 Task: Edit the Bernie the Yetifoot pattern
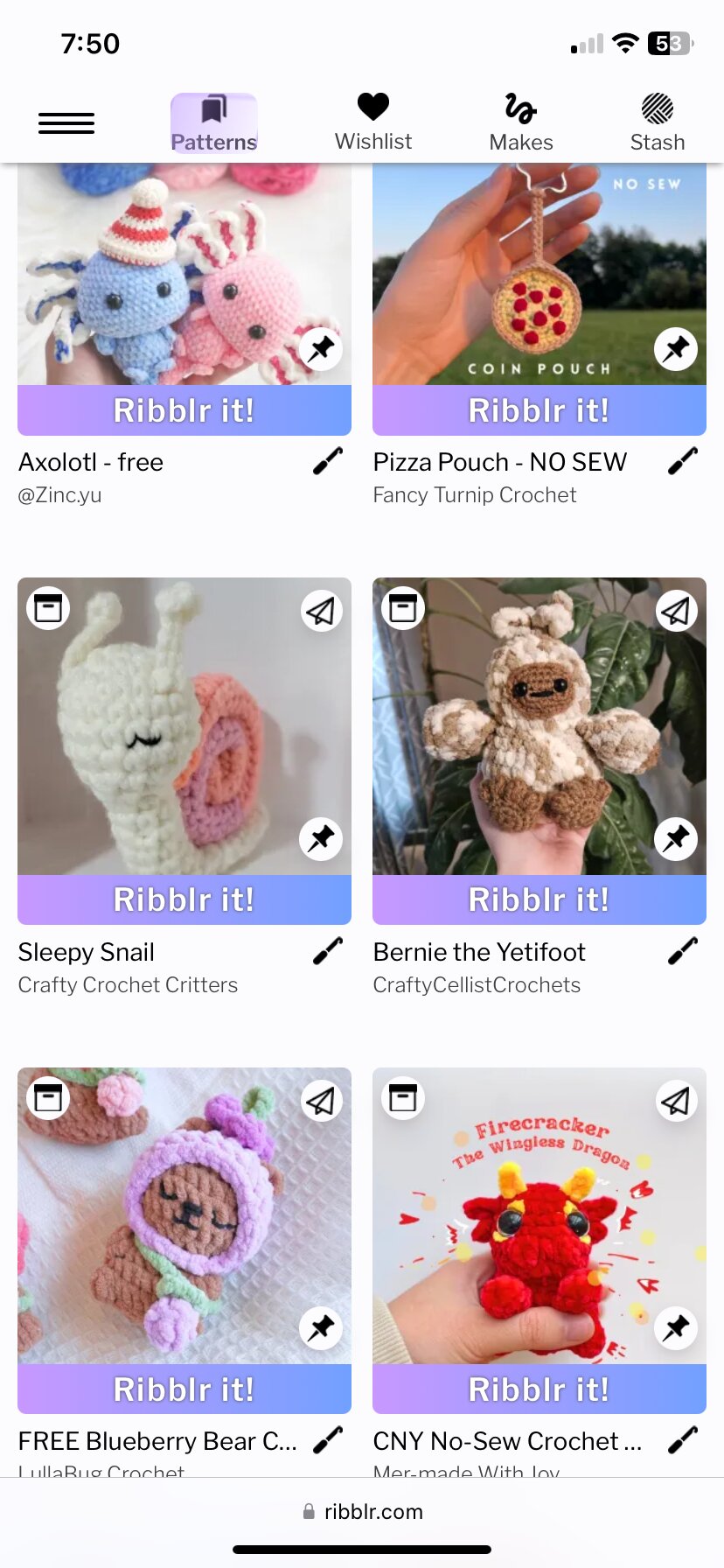(x=683, y=951)
